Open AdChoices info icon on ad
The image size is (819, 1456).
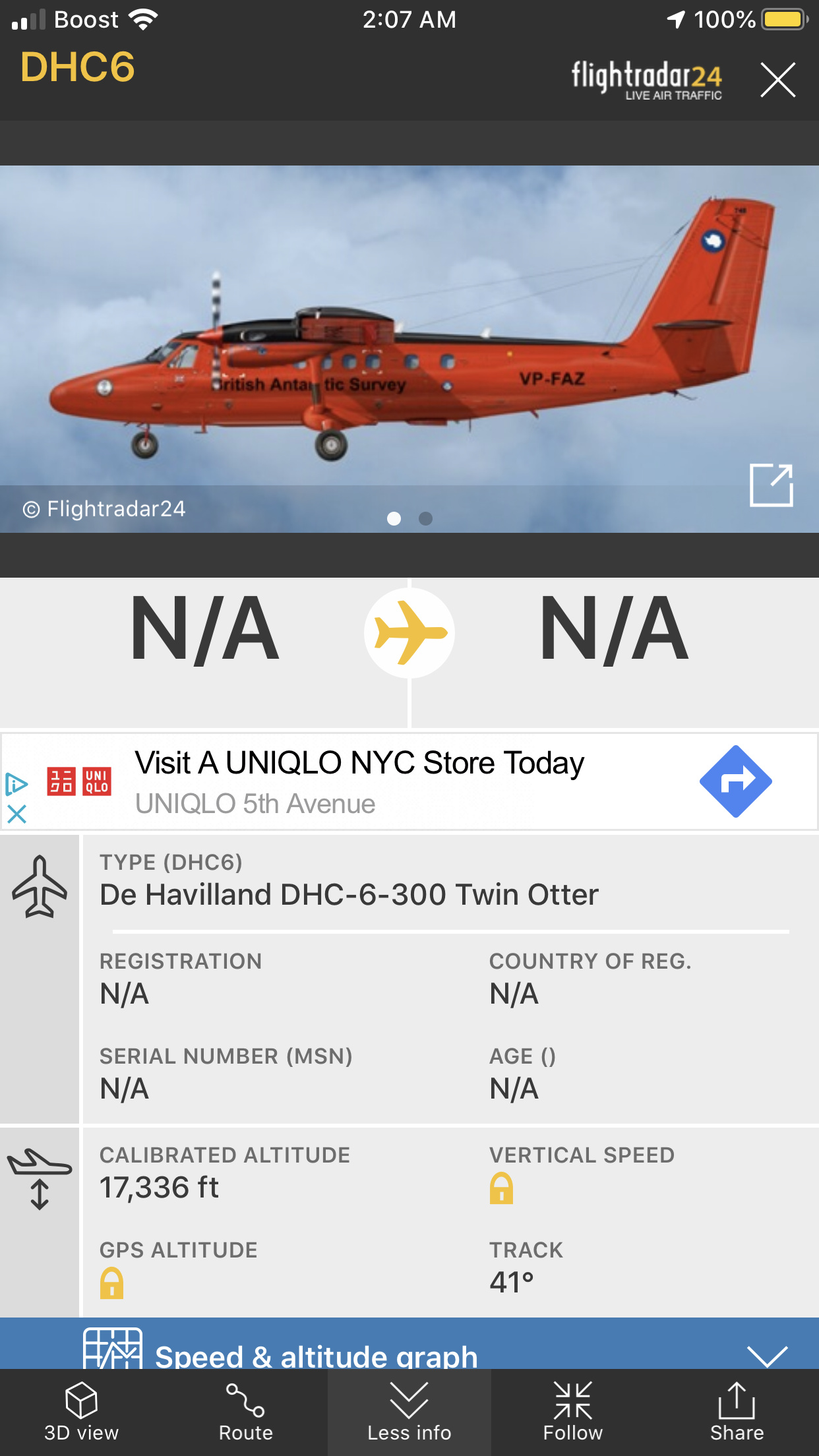tap(16, 783)
